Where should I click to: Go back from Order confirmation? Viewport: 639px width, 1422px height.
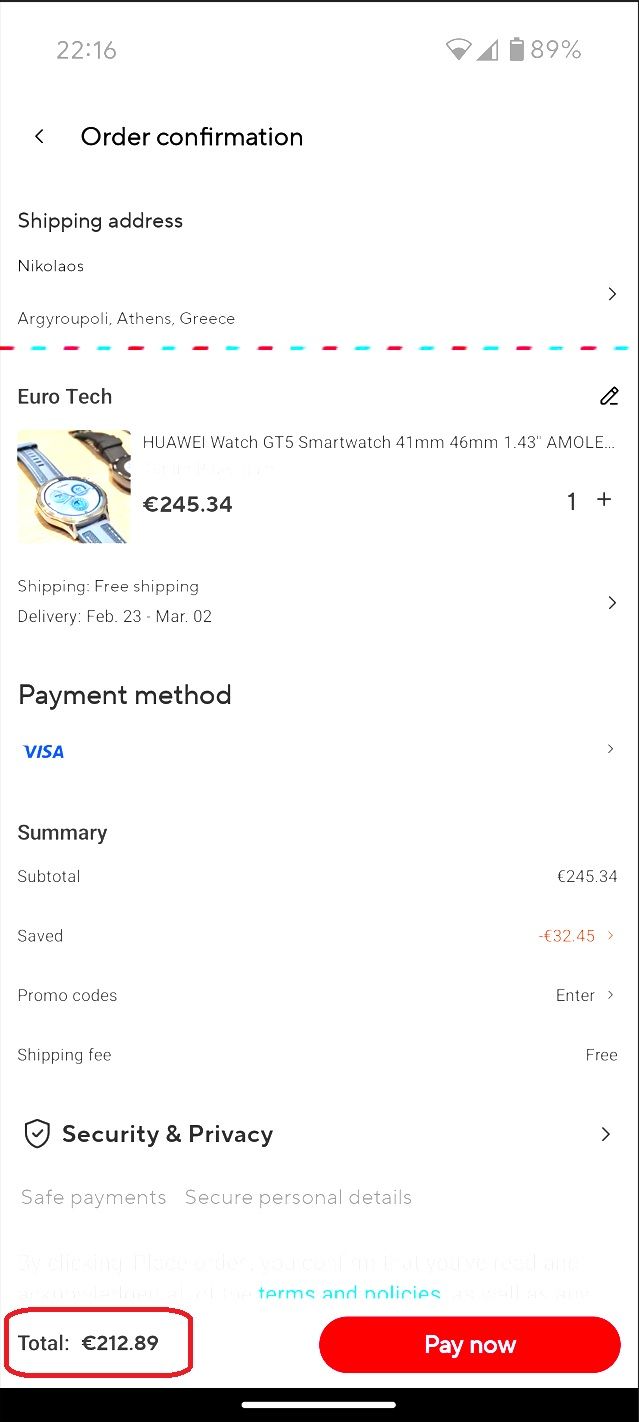pos(39,137)
